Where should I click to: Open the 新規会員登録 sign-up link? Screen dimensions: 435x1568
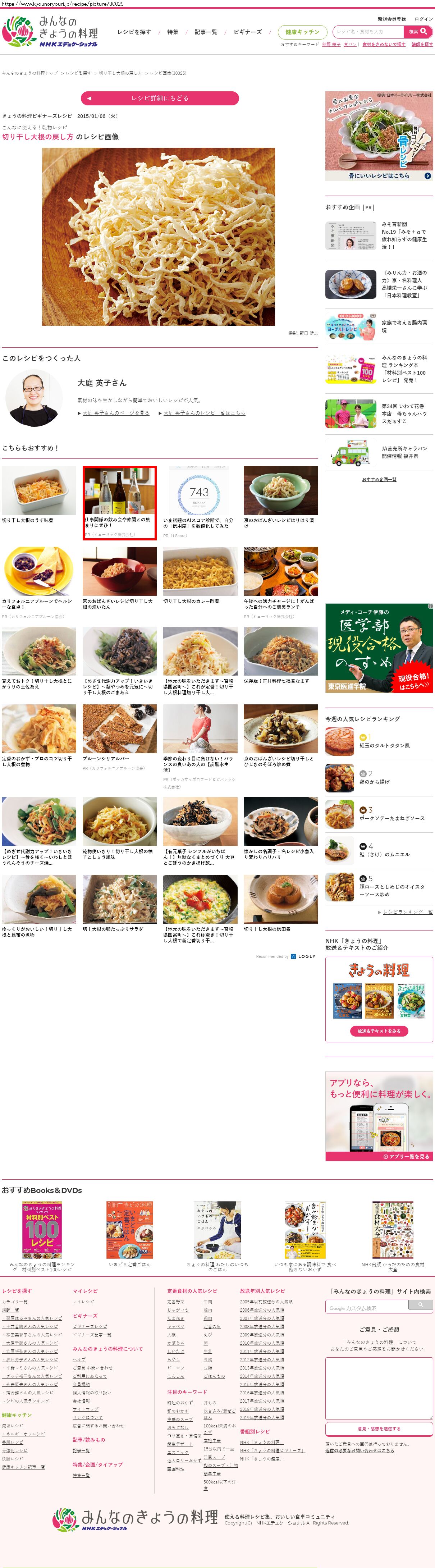(391, 19)
